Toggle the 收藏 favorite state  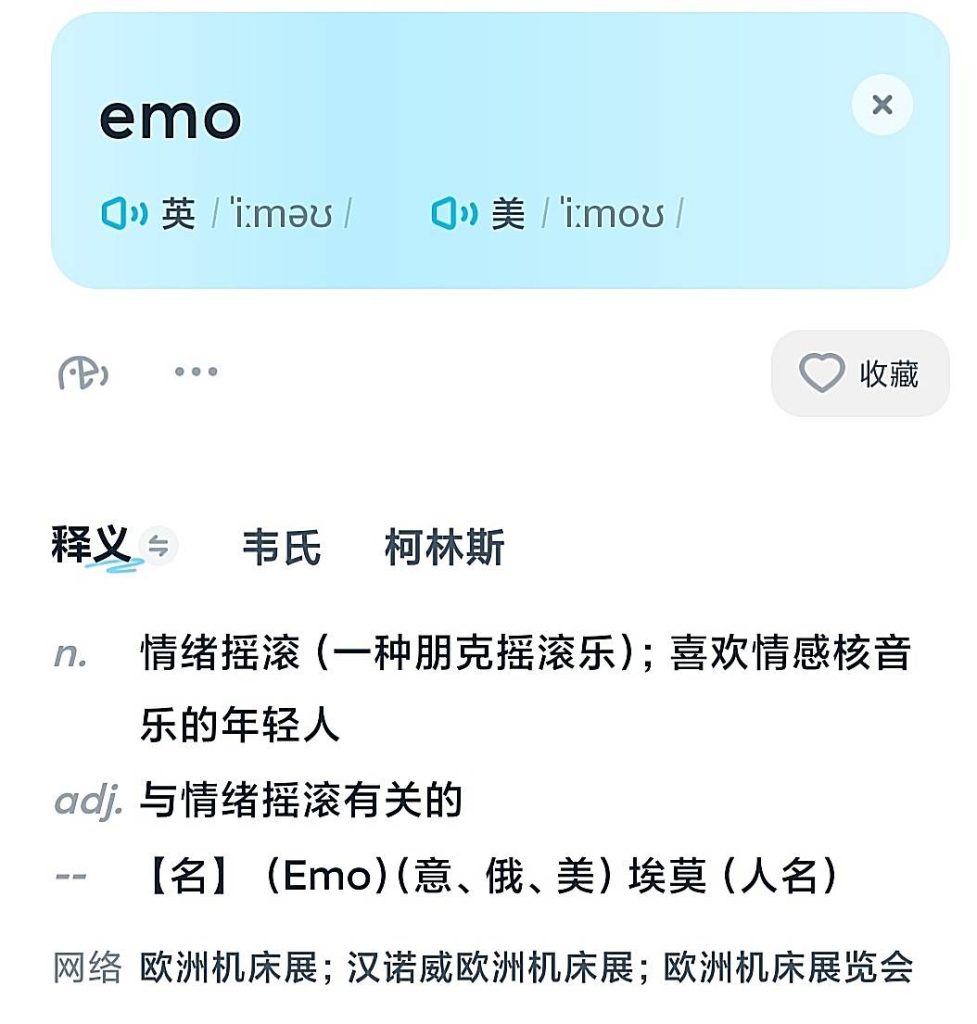pos(860,373)
